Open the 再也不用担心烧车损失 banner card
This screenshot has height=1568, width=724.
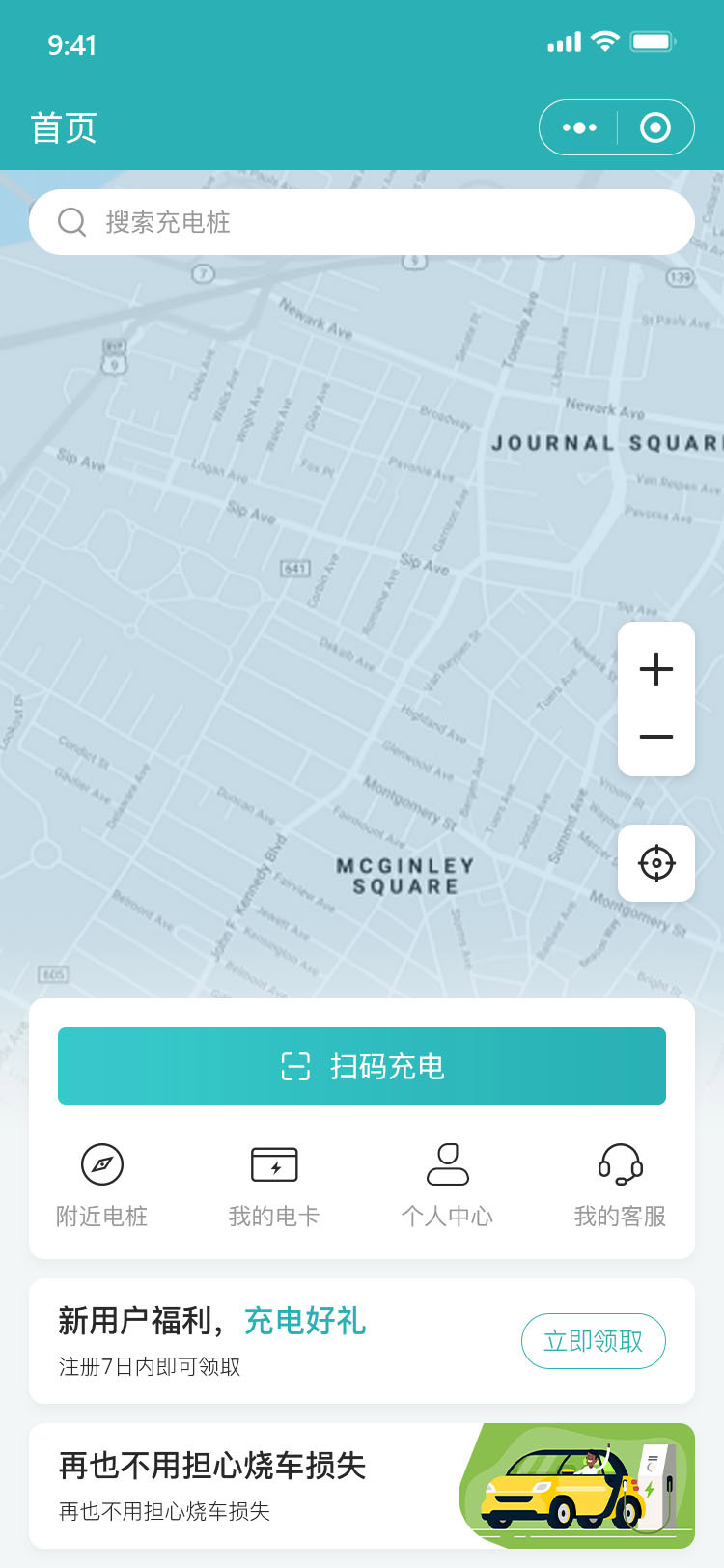click(x=362, y=1485)
